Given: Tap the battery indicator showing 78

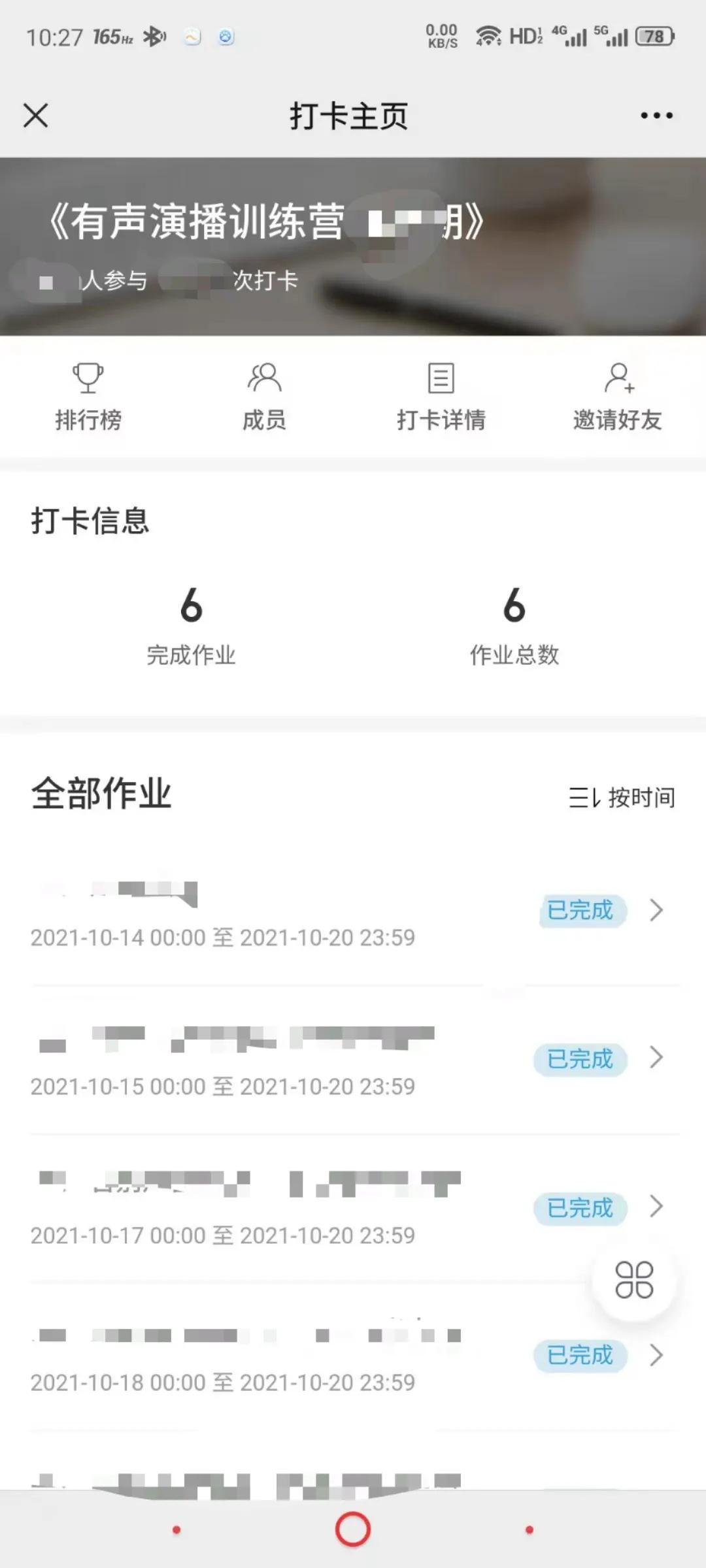Looking at the screenshot, I should click(x=654, y=37).
